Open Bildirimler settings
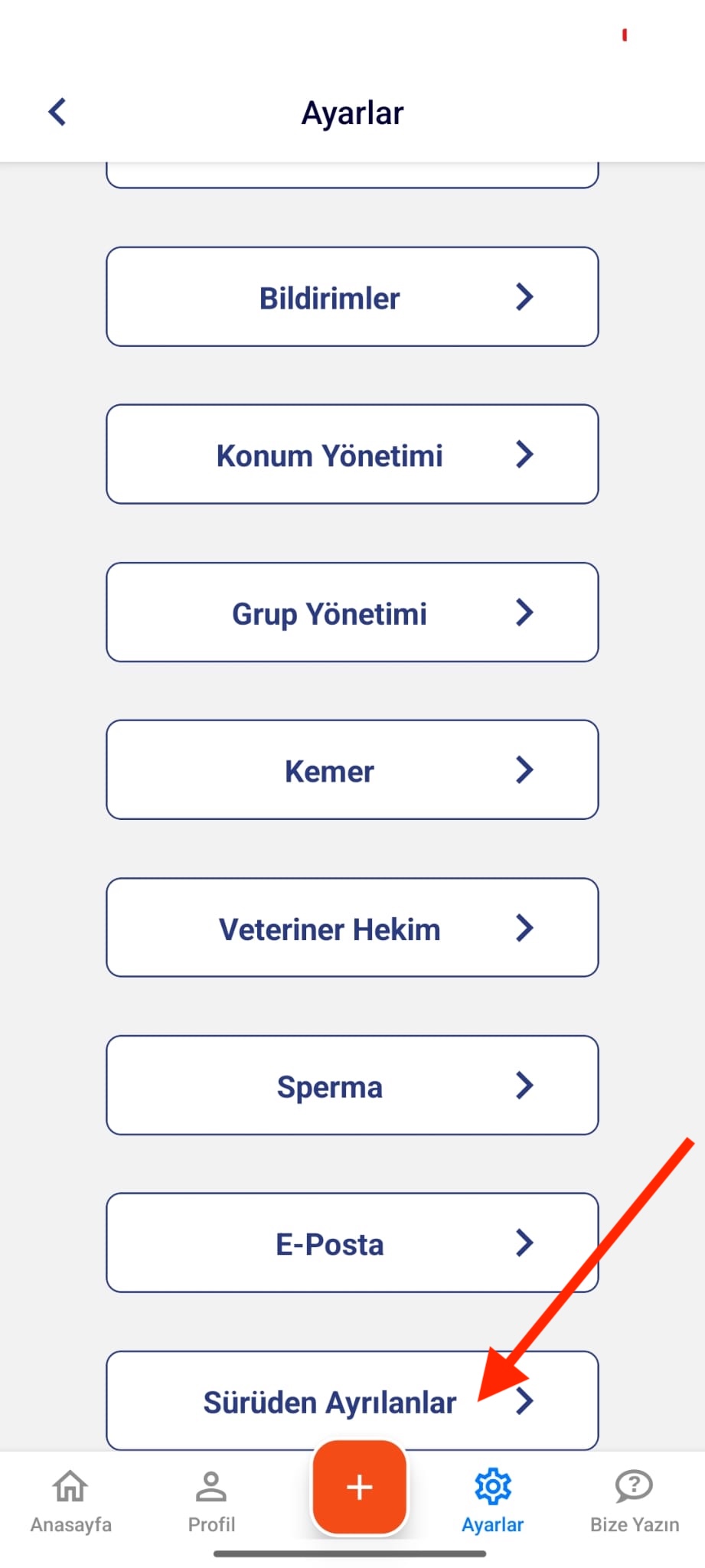This screenshot has height=1568, width=705. point(352,297)
